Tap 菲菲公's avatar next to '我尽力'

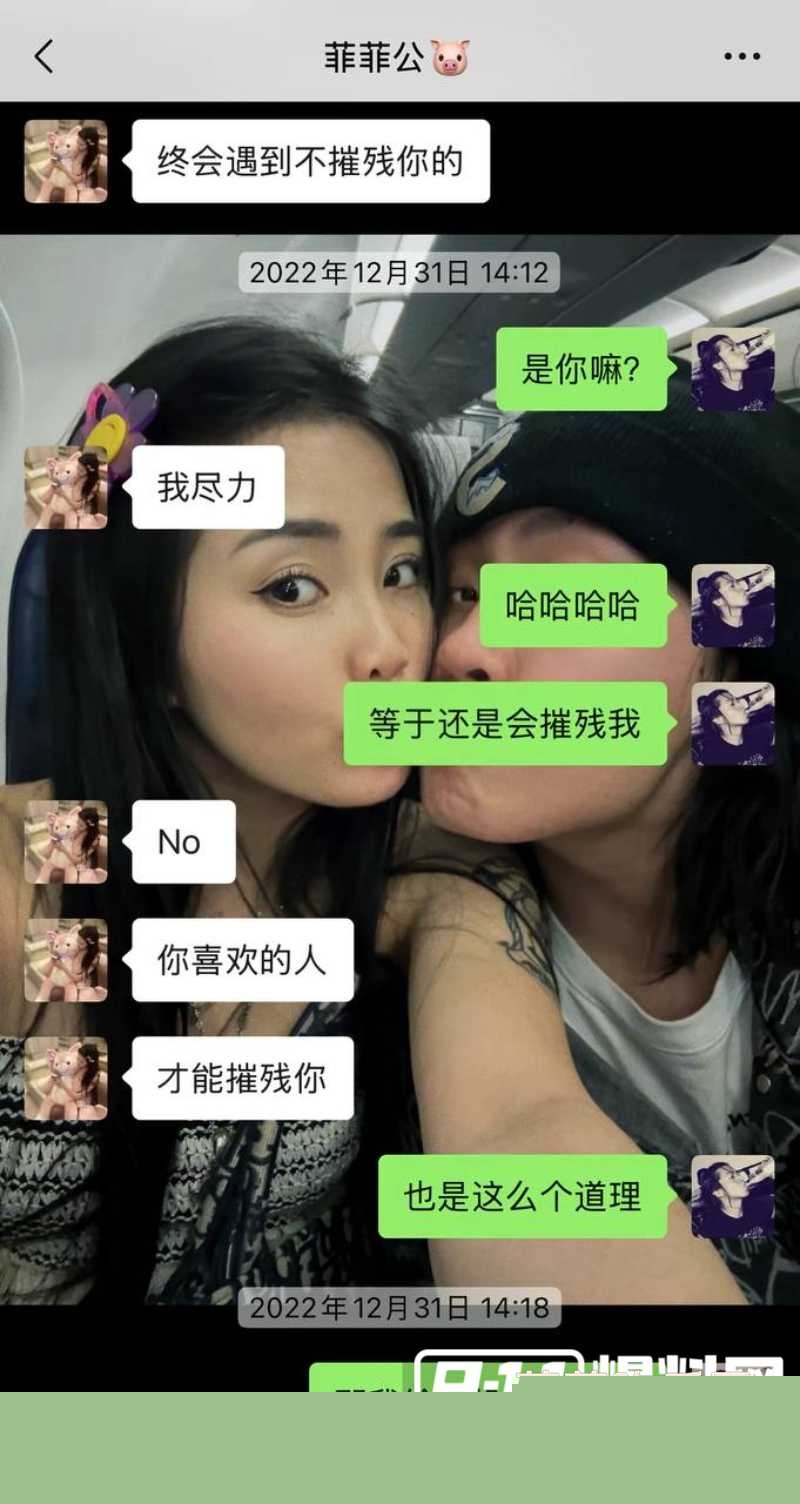point(65,487)
